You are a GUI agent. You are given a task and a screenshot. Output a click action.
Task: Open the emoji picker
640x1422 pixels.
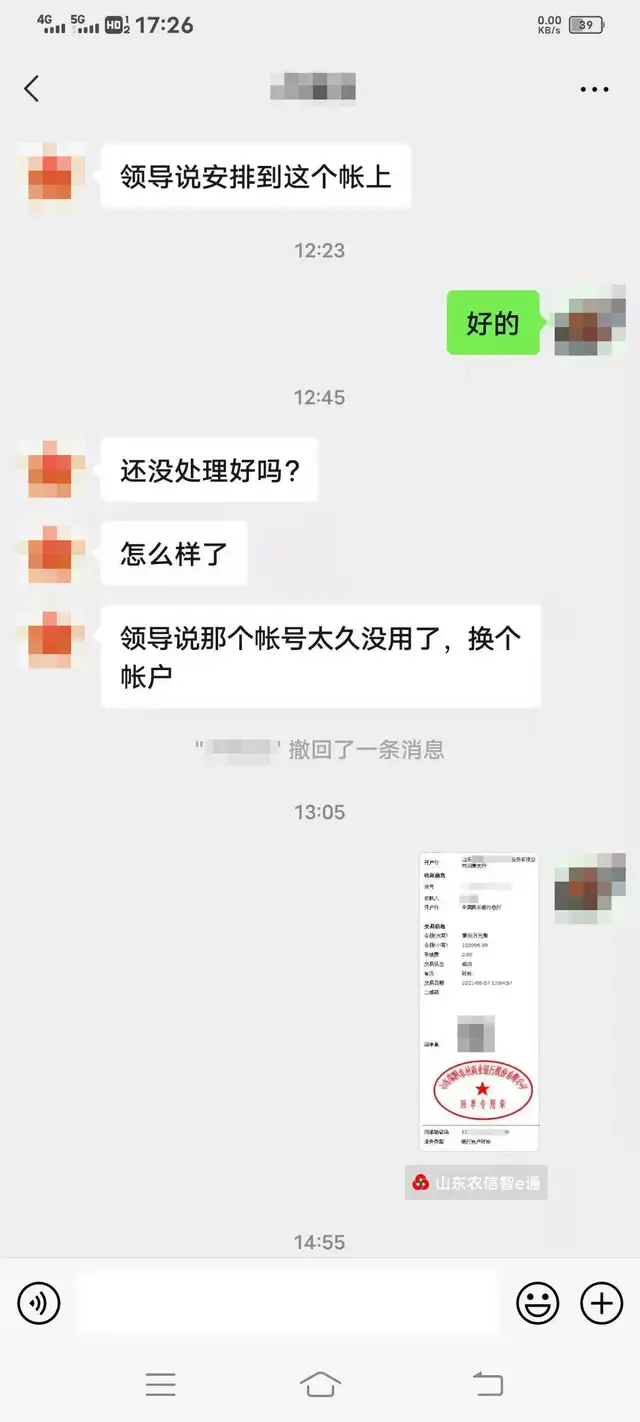coord(537,1303)
